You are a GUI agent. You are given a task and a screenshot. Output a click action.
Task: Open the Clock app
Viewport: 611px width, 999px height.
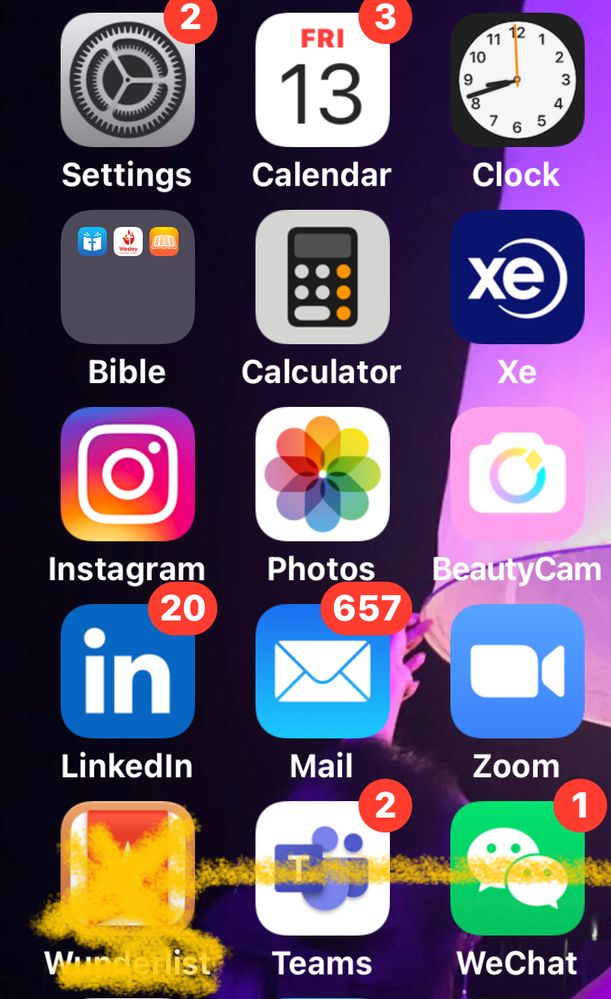[516, 80]
